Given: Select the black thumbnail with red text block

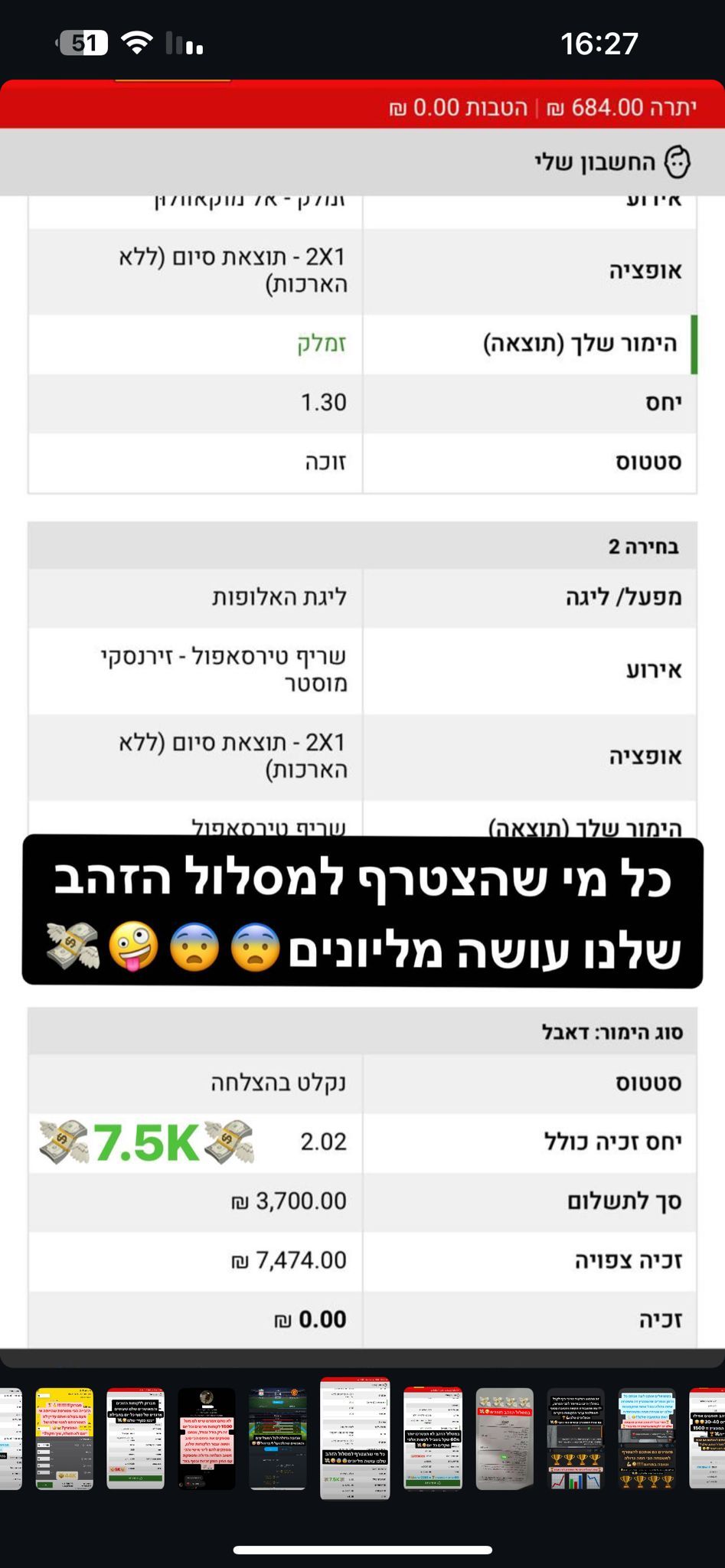Looking at the screenshot, I should (x=207, y=1438).
